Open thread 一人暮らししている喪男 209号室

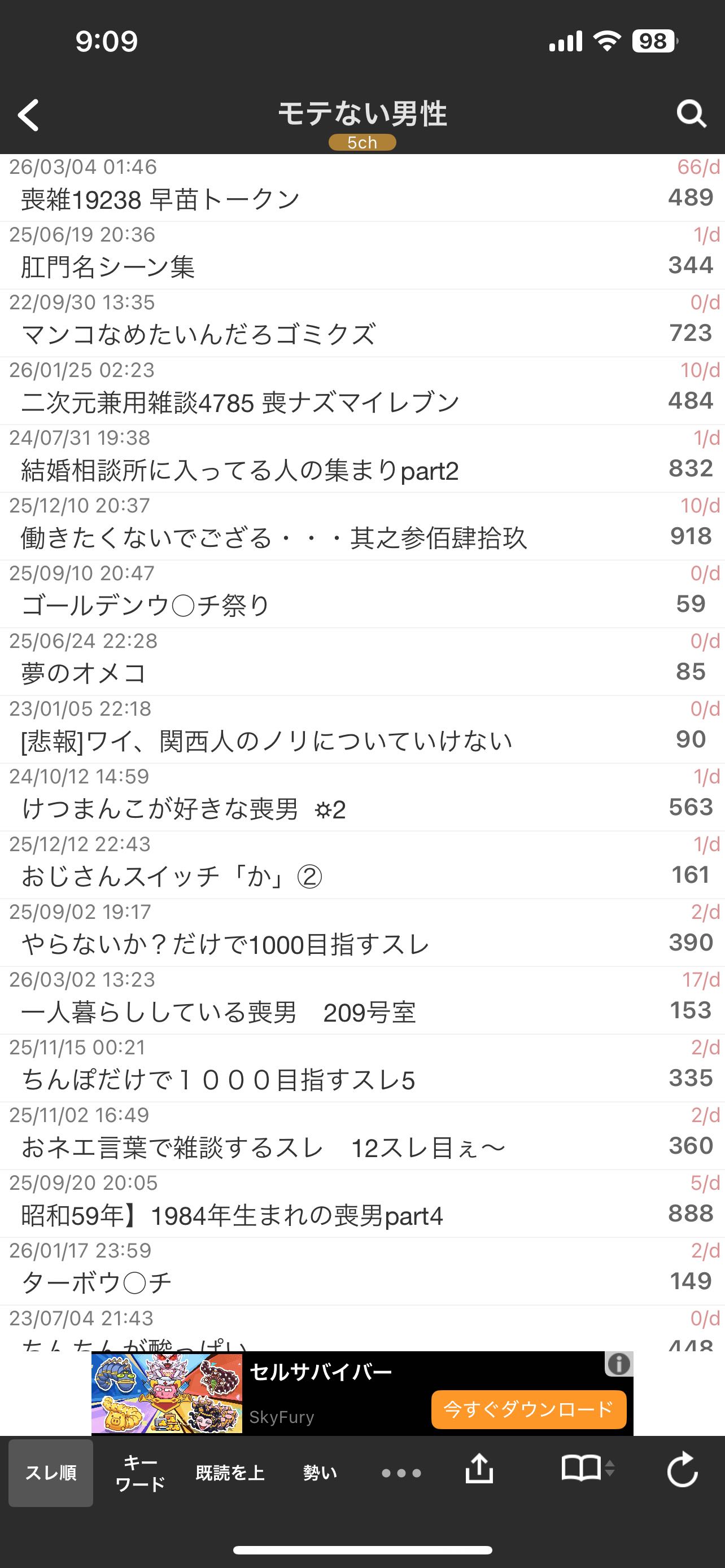click(x=219, y=1012)
